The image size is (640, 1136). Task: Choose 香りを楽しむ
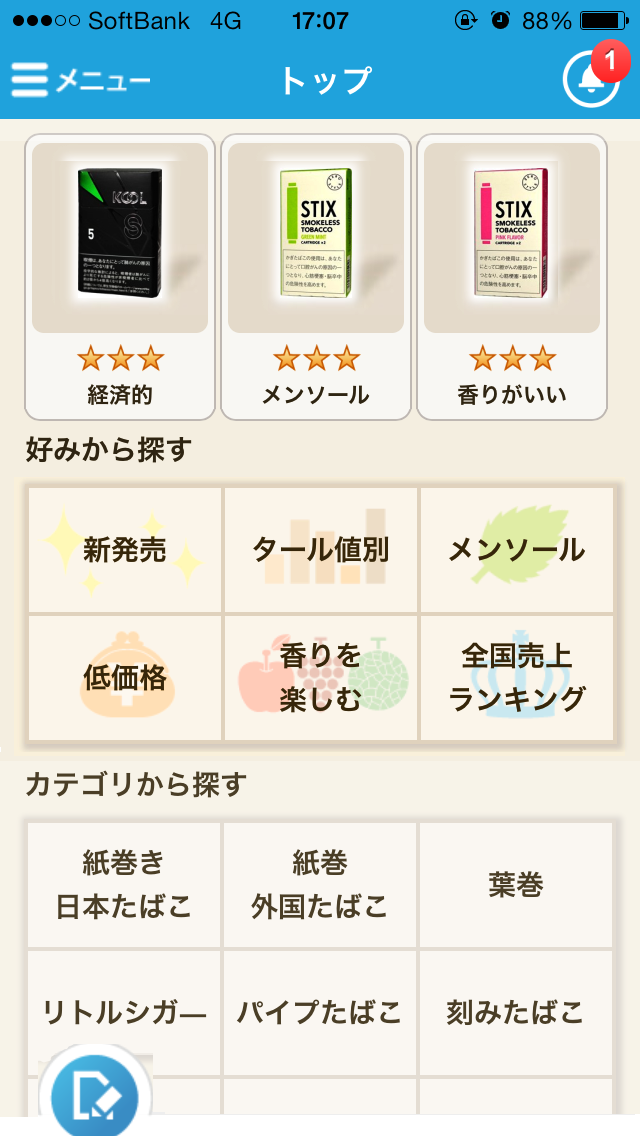(320, 678)
